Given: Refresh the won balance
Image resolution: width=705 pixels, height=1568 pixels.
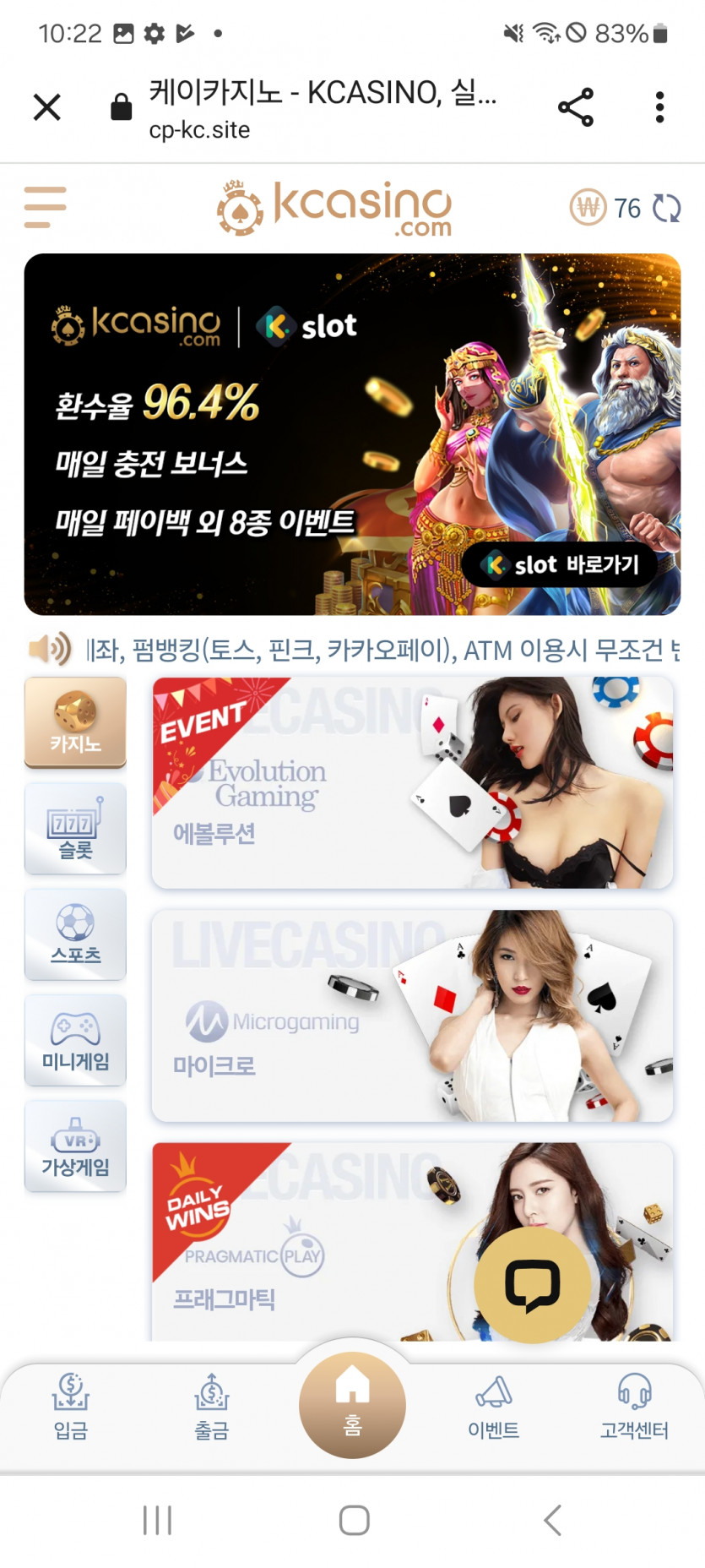Looking at the screenshot, I should (666, 208).
